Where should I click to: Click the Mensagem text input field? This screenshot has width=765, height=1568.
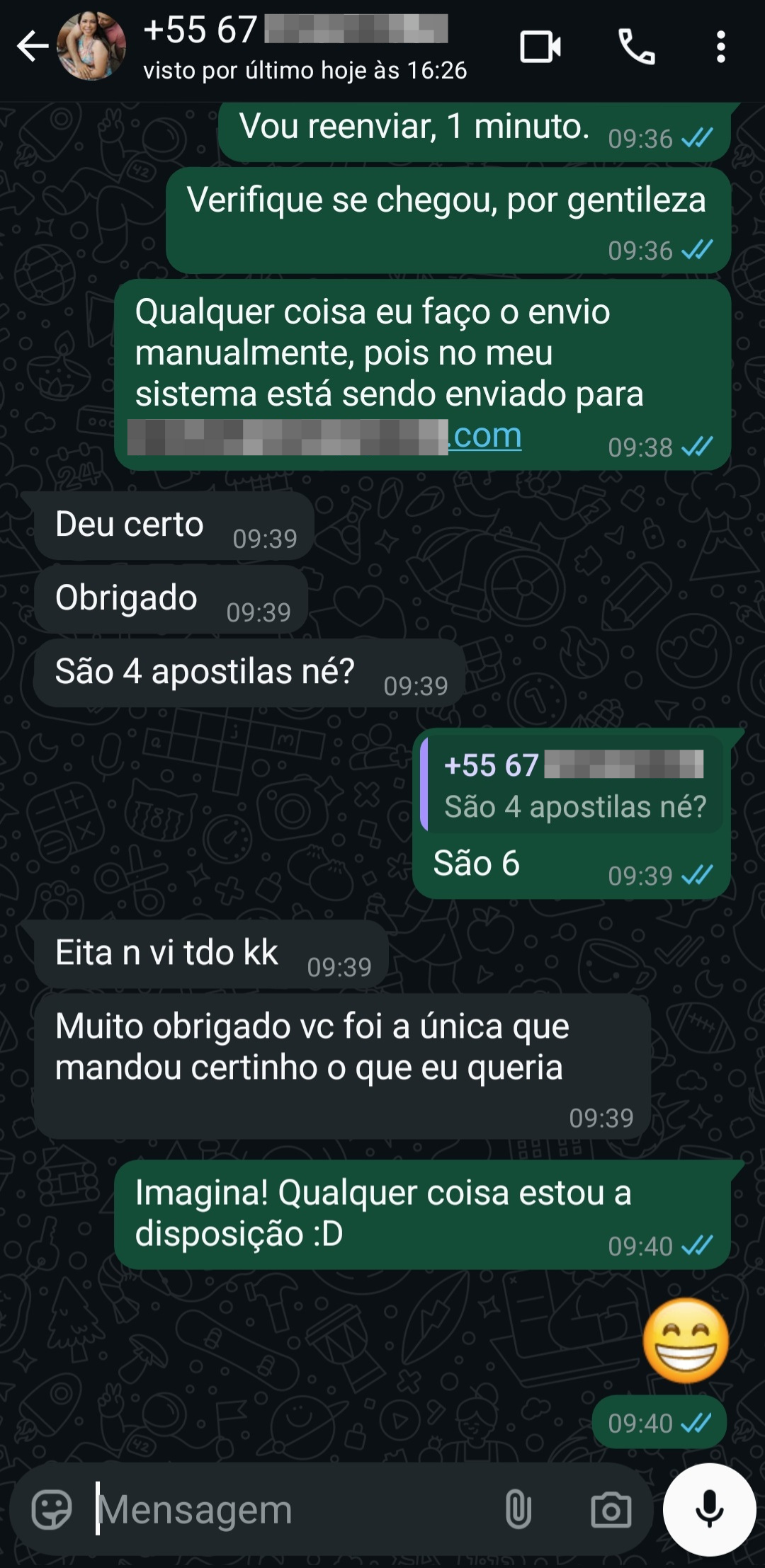283,1509
